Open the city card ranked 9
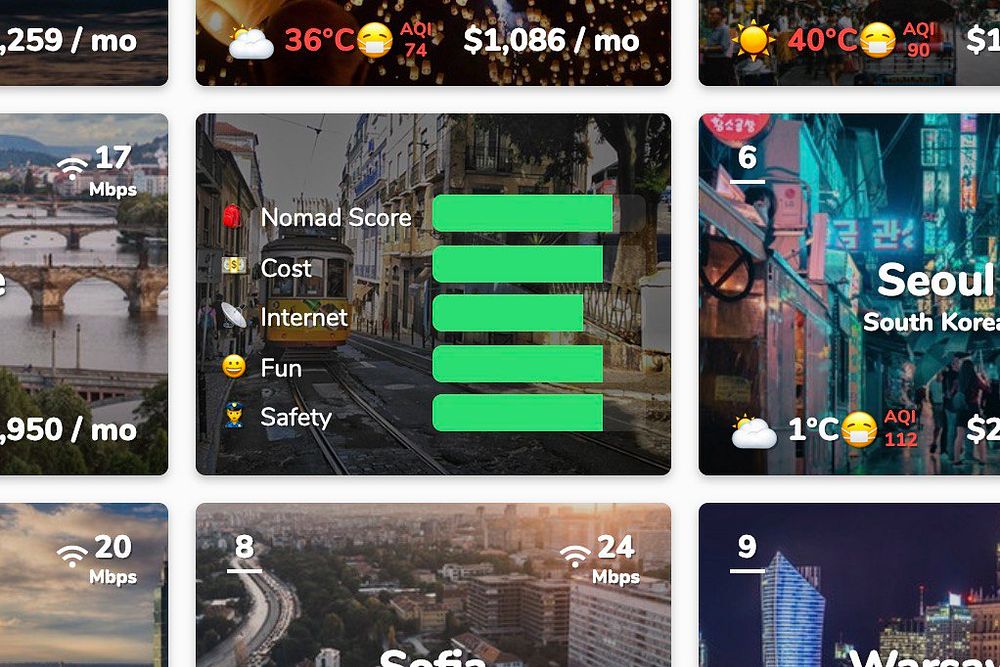 point(850,585)
